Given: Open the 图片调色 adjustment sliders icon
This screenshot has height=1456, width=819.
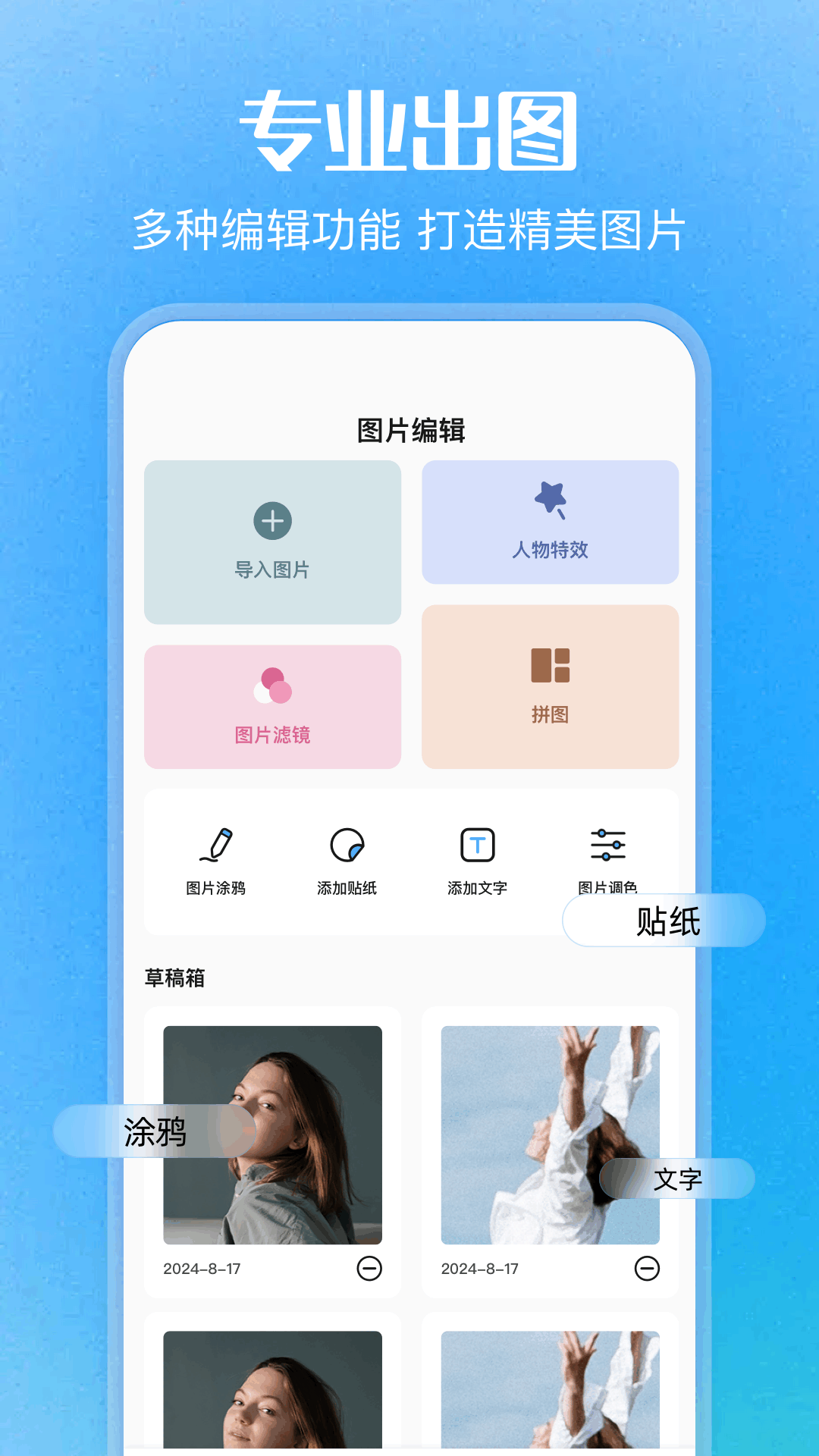Looking at the screenshot, I should tap(607, 844).
